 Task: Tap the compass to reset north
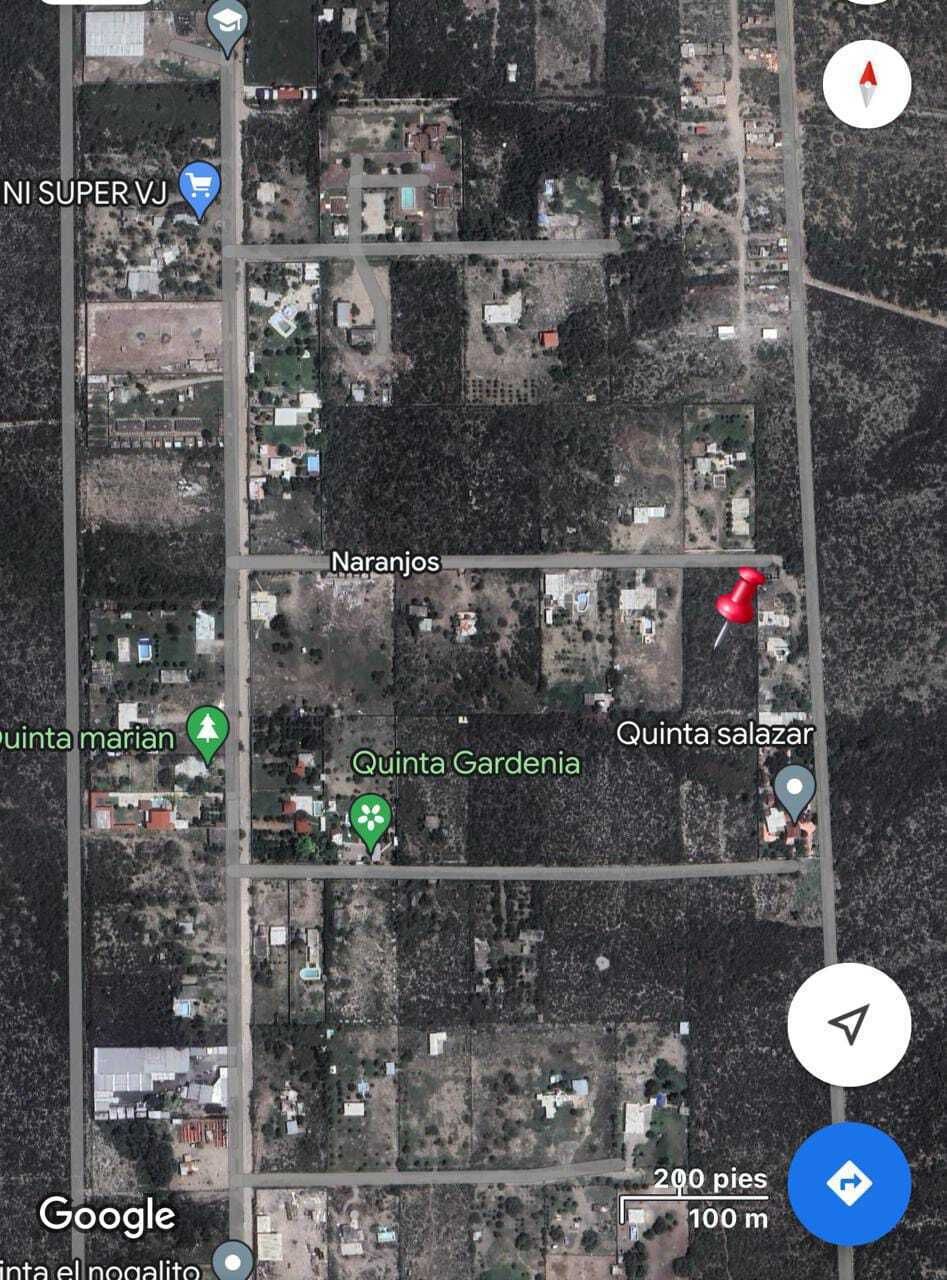[x=866, y=83]
